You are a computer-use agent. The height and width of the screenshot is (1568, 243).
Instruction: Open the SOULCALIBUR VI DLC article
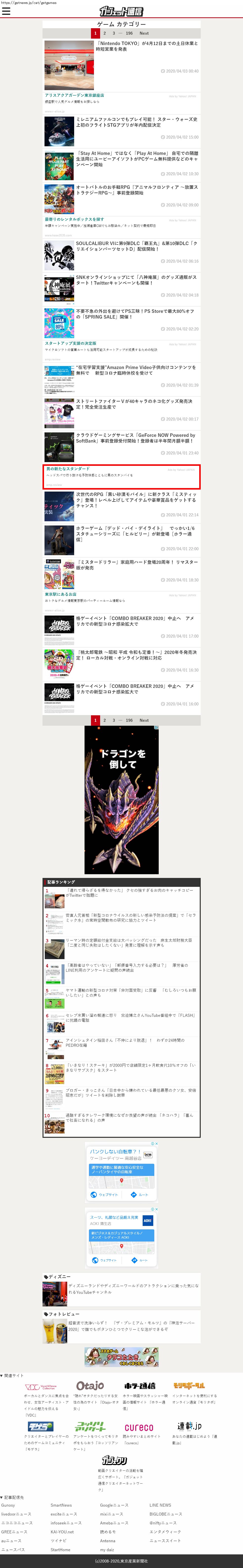click(x=136, y=246)
